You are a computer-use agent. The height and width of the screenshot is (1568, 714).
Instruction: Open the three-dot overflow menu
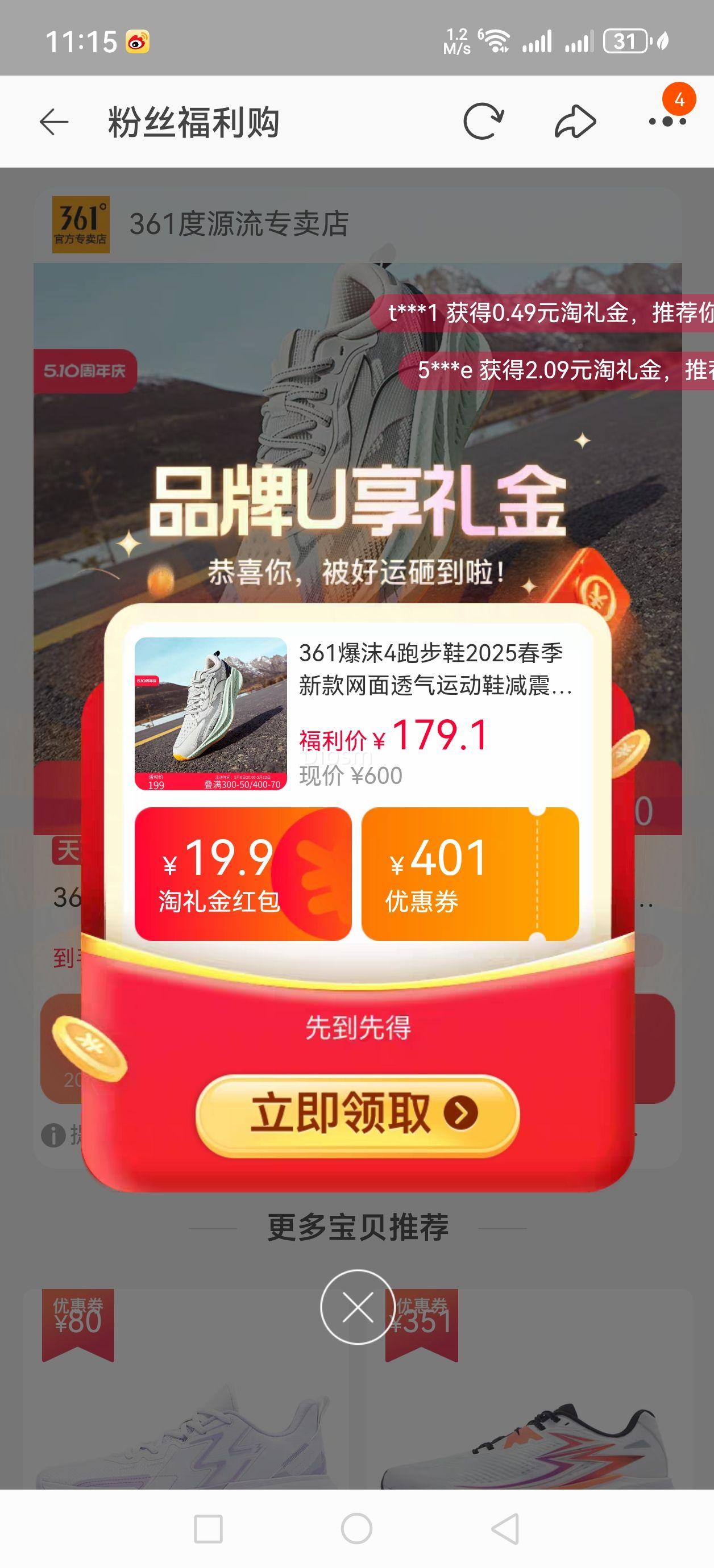tap(667, 122)
